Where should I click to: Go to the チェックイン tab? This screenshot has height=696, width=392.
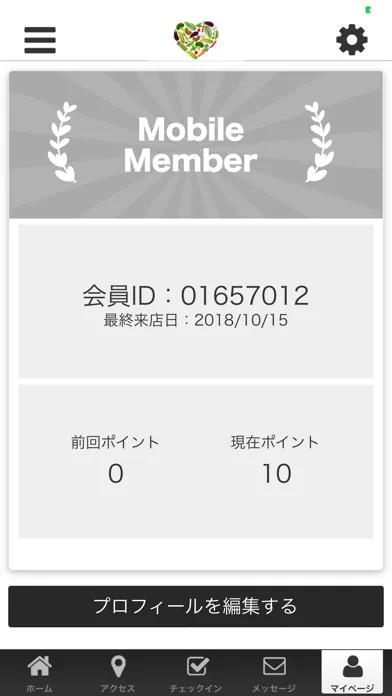[x=196, y=673]
